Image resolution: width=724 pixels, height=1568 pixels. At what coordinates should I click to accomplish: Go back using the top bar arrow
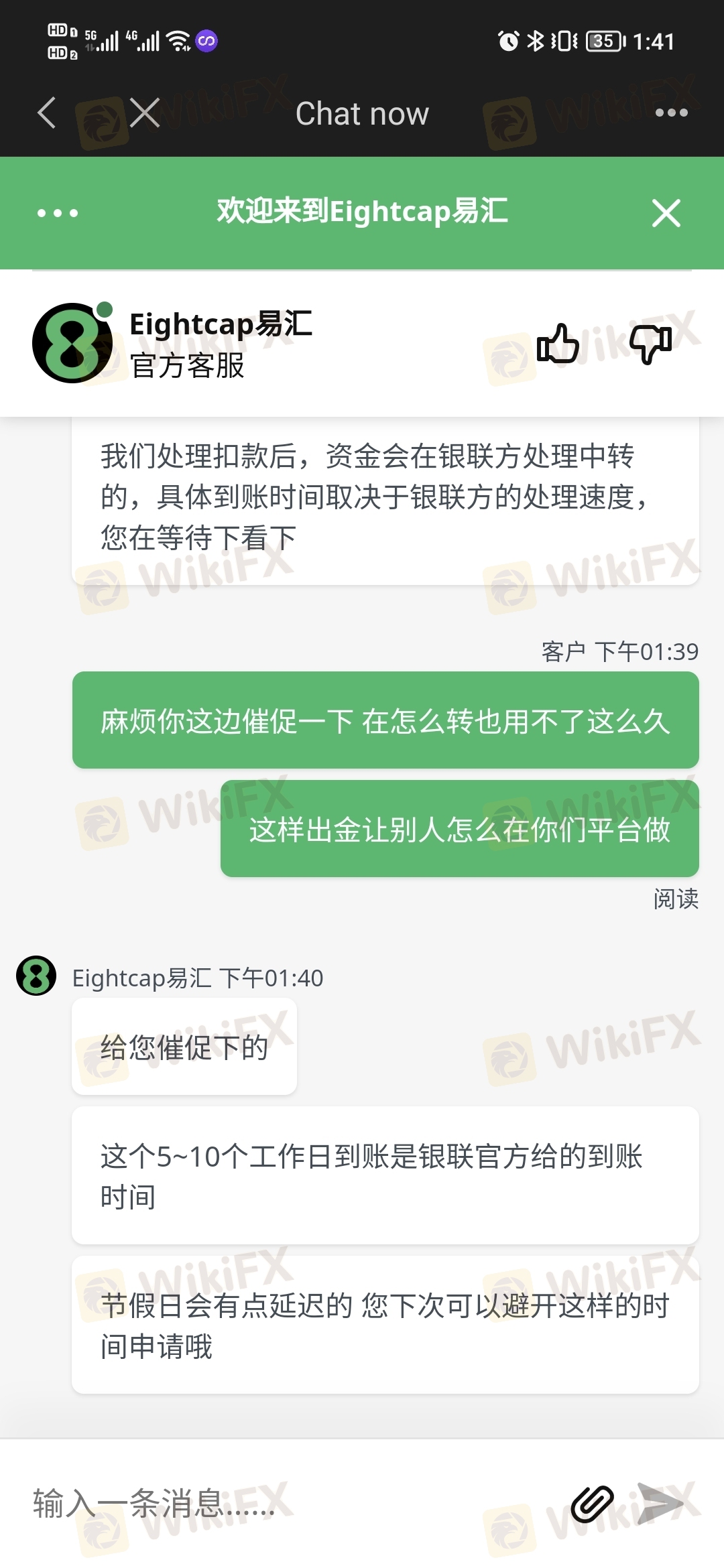(46, 113)
